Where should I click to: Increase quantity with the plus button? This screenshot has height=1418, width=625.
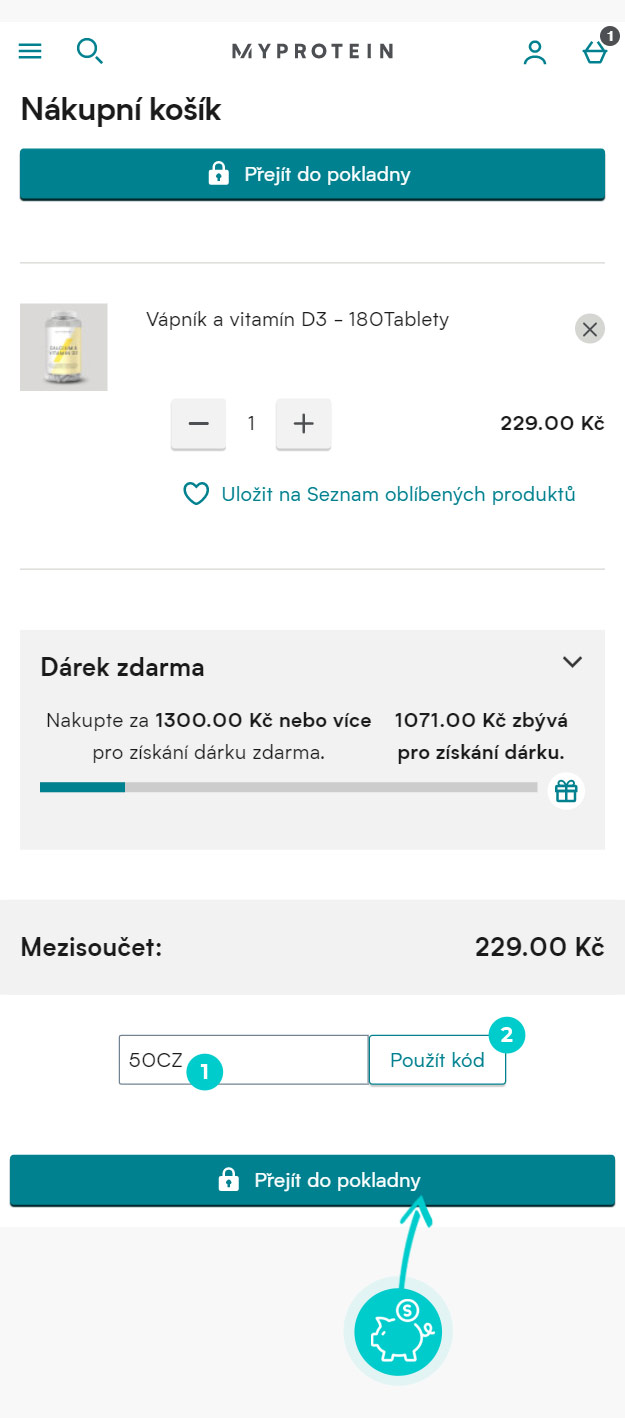click(x=303, y=424)
